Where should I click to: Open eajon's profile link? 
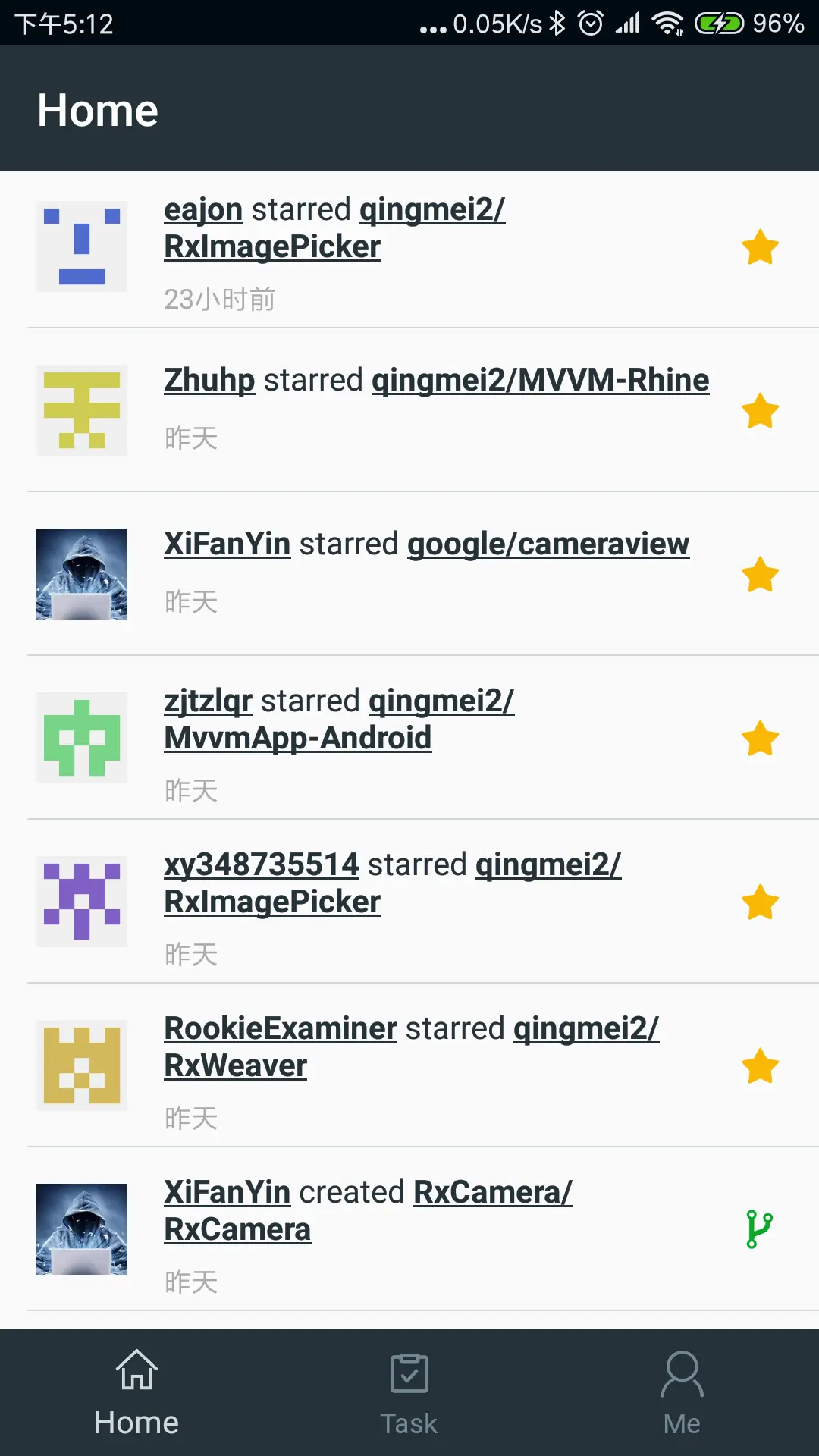[x=203, y=210]
